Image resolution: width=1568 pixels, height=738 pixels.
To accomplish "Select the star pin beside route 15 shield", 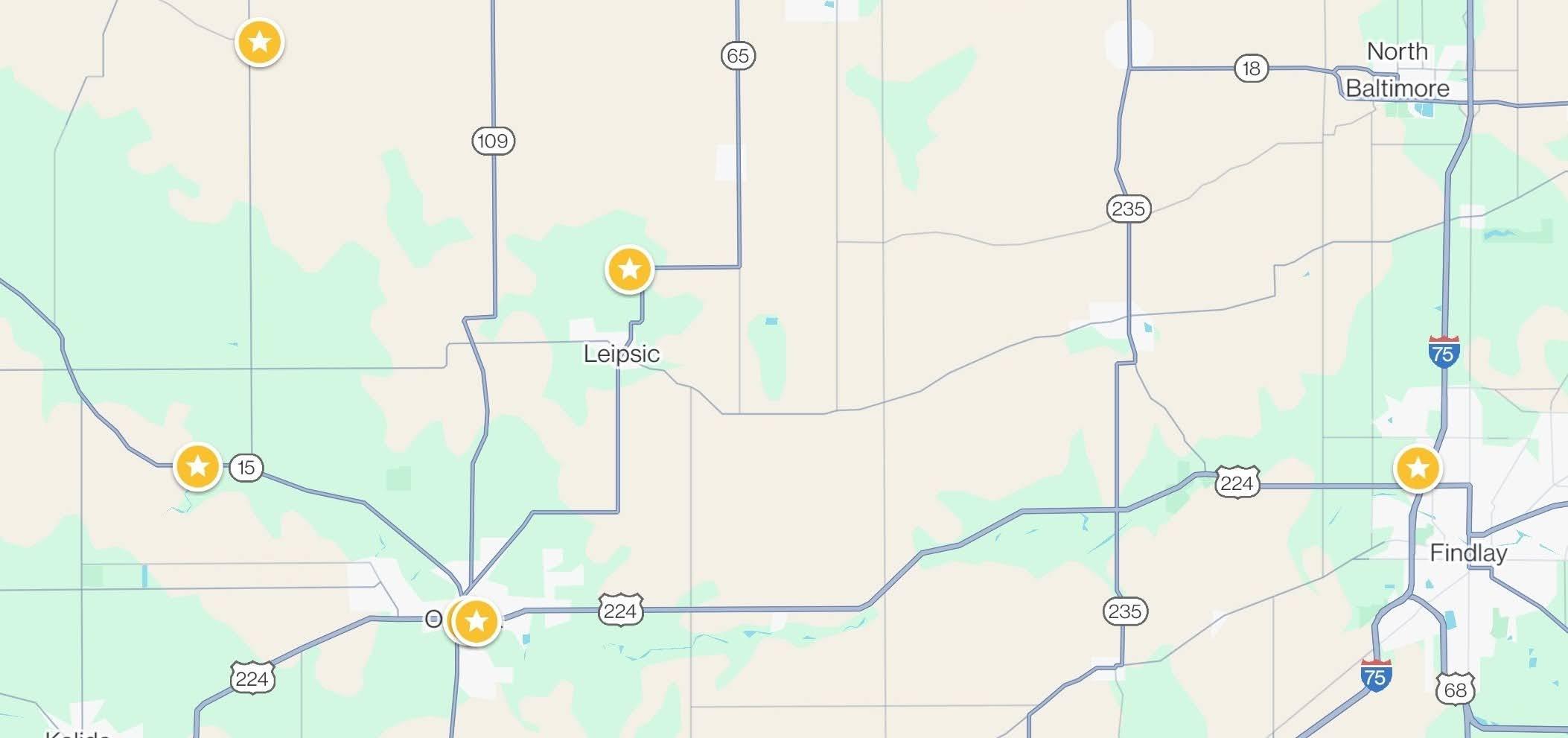I will tap(197, 467).
